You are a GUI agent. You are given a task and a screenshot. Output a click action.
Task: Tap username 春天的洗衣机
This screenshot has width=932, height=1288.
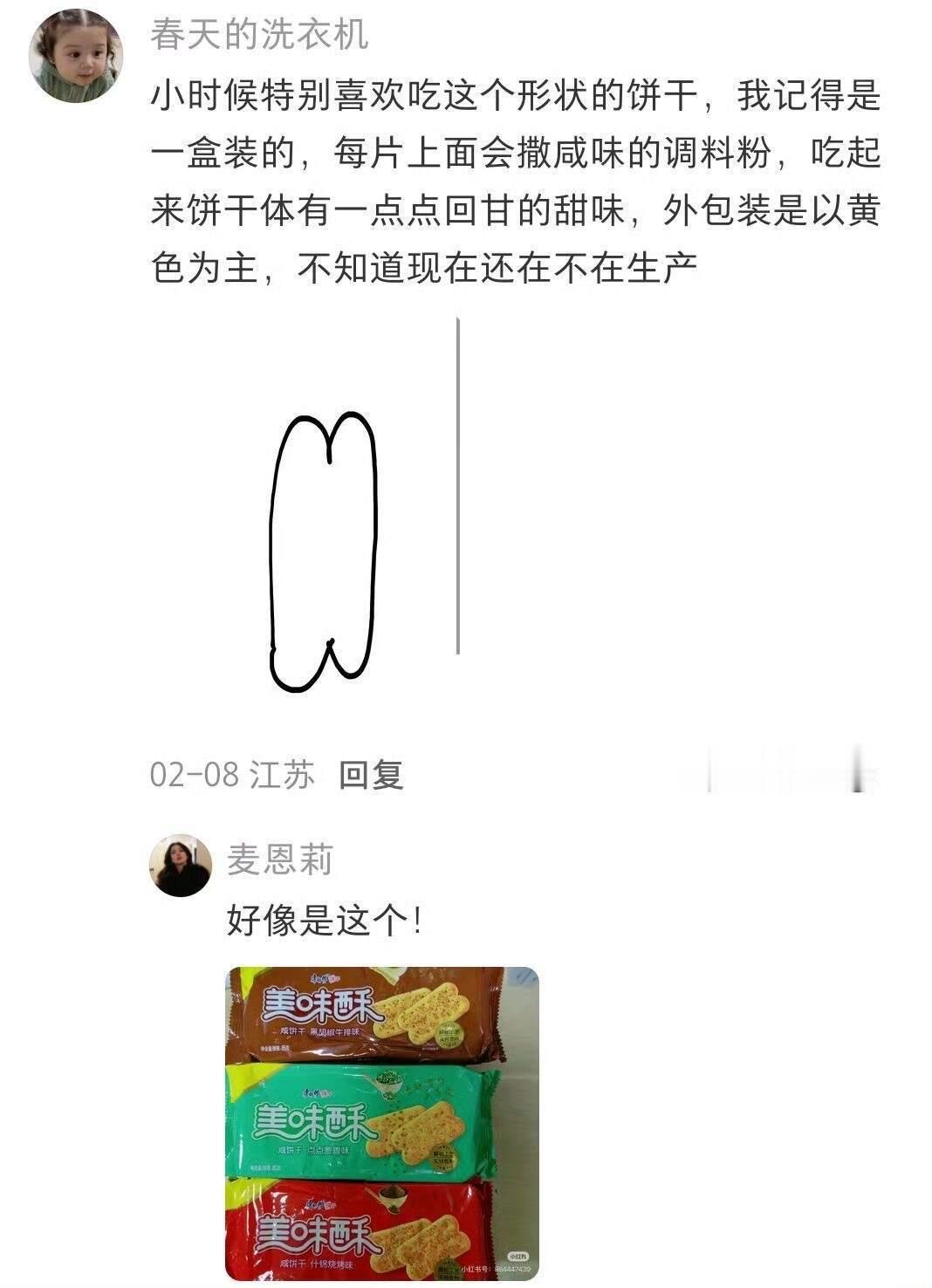tap(259, 34)
